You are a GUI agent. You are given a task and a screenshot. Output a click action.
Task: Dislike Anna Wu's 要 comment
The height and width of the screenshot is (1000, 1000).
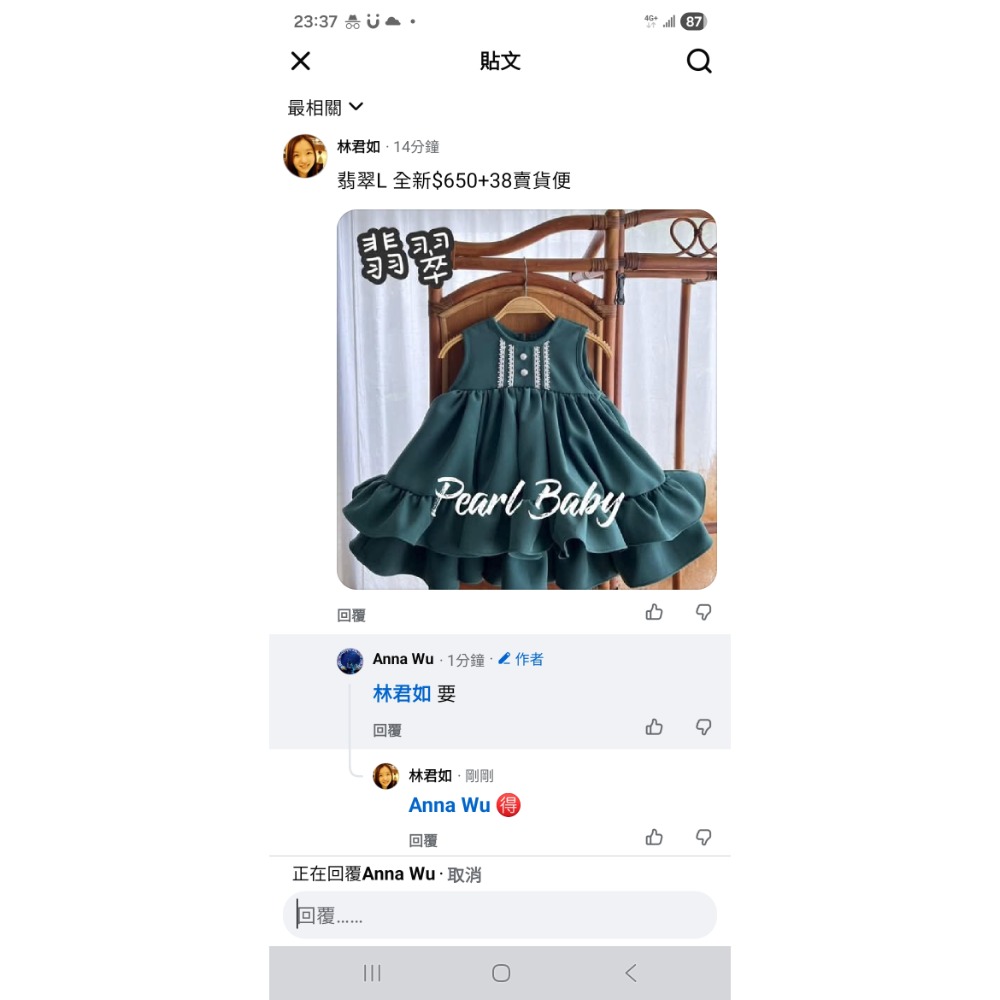tap(704, 727)
